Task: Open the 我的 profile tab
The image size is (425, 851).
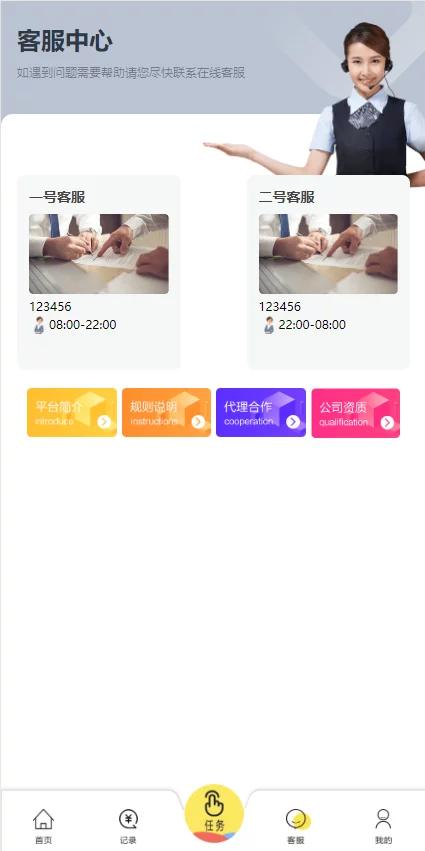Action: click(x=383, y=826)
